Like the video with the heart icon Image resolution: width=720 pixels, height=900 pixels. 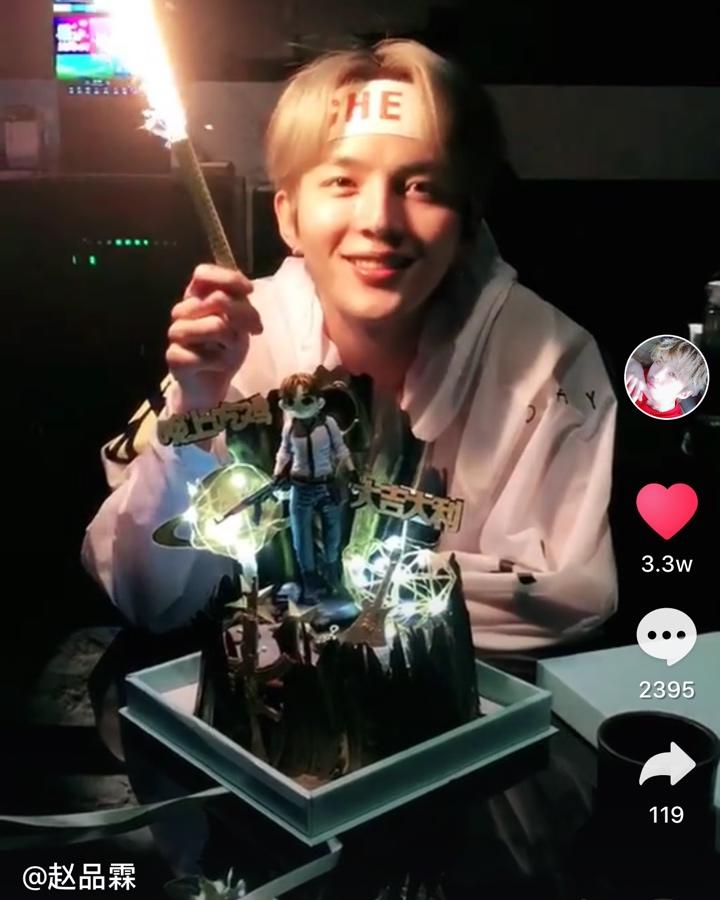(667, 511)
